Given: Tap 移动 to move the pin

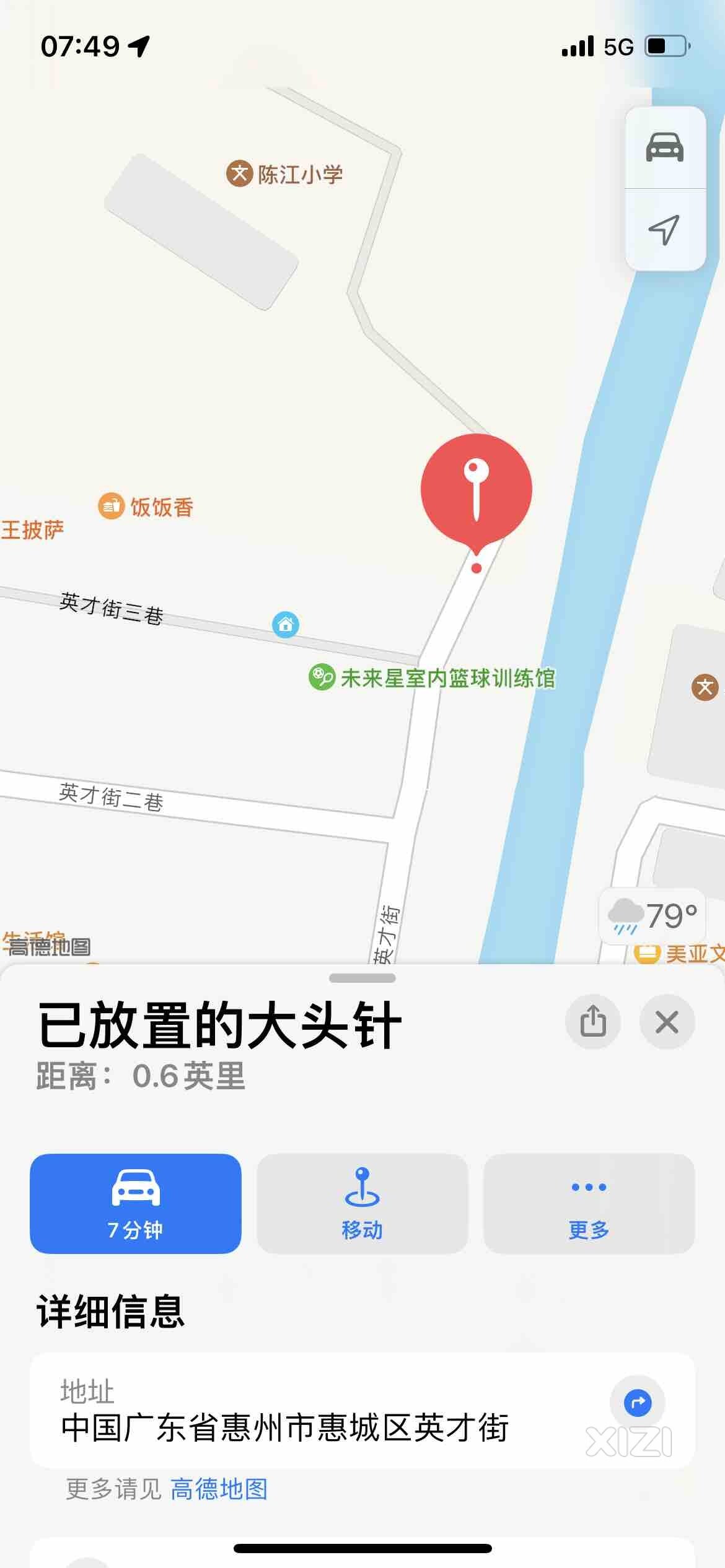Looking at the screenshot, I should (362, 1203).
